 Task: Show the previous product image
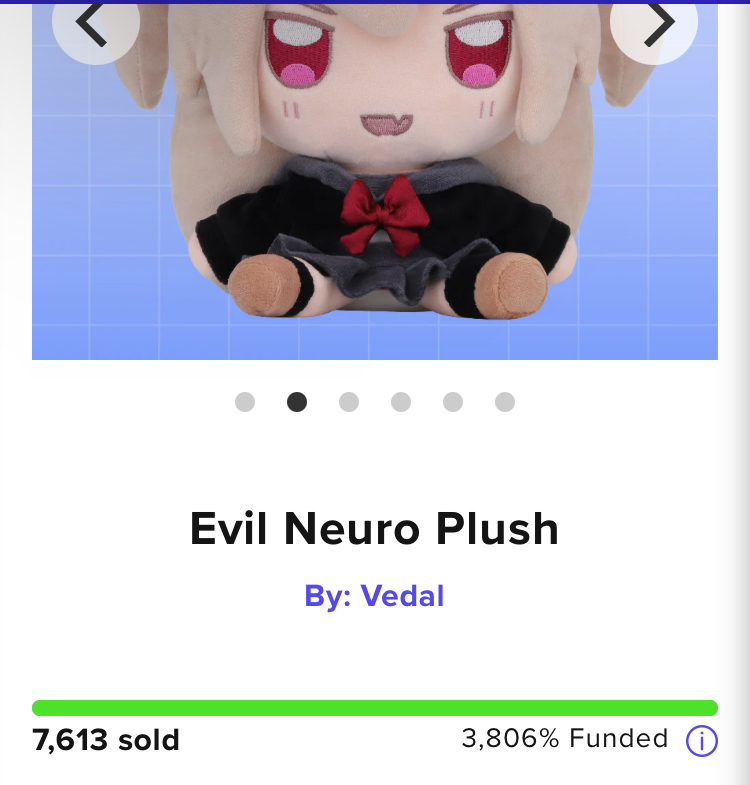(94, 24)
